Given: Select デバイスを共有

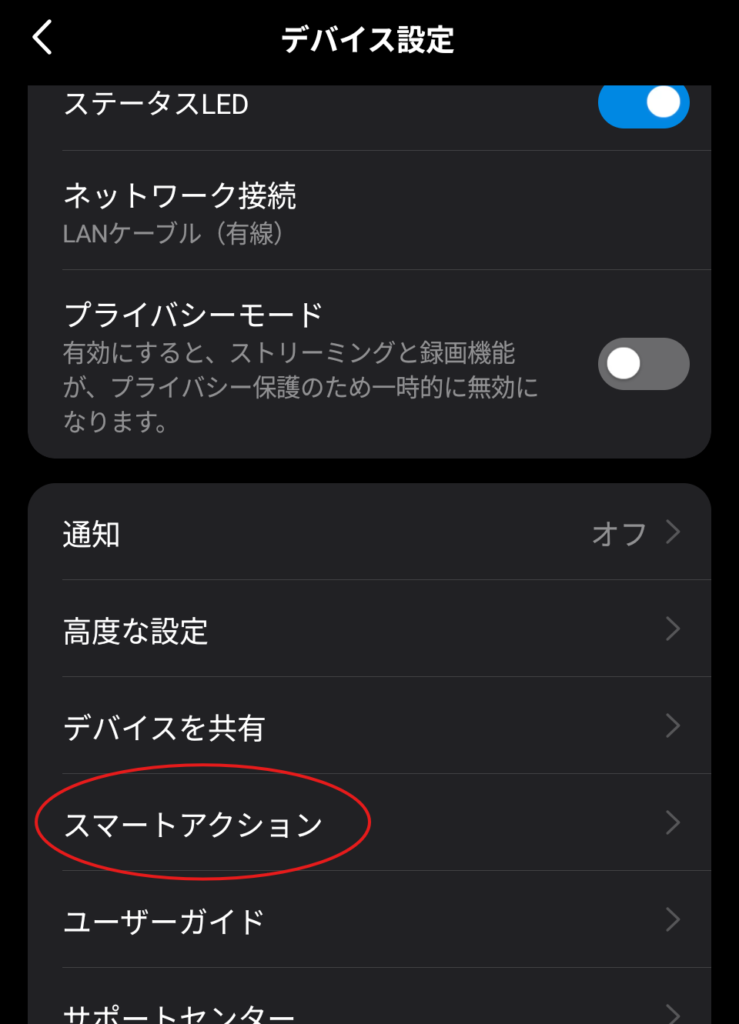Looking at the screenshot, I should click(x=368, y=727).
